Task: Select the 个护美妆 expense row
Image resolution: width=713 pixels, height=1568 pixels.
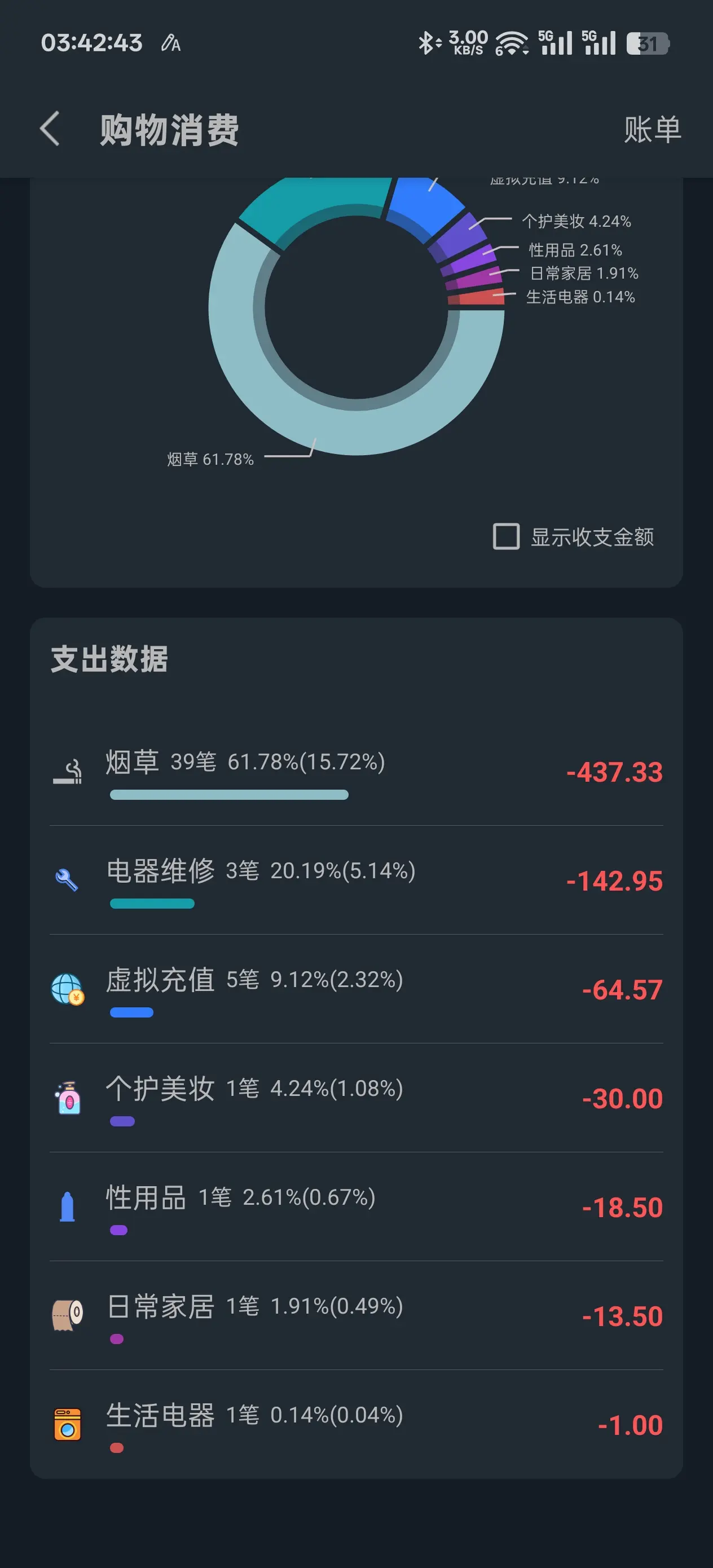Action: click(356, 1098)
